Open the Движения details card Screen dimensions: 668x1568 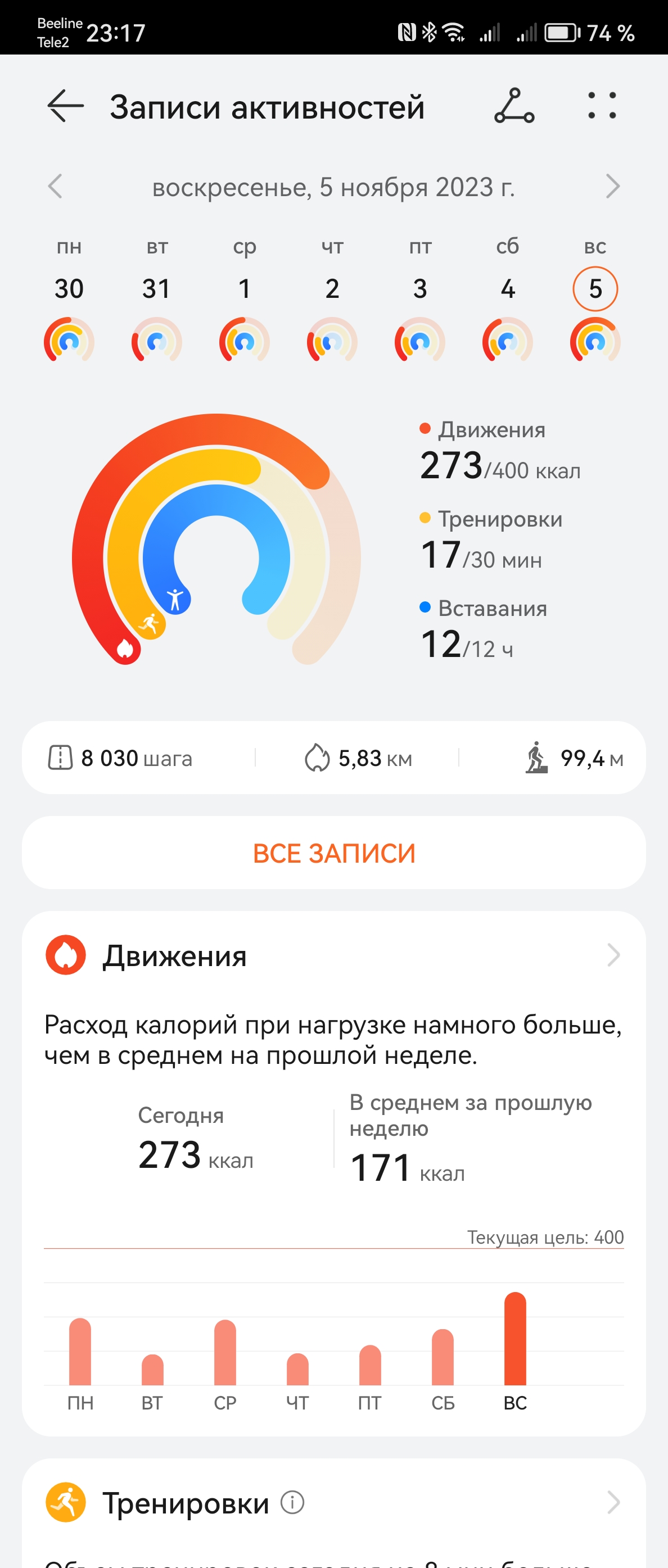(x=333, y=955)
